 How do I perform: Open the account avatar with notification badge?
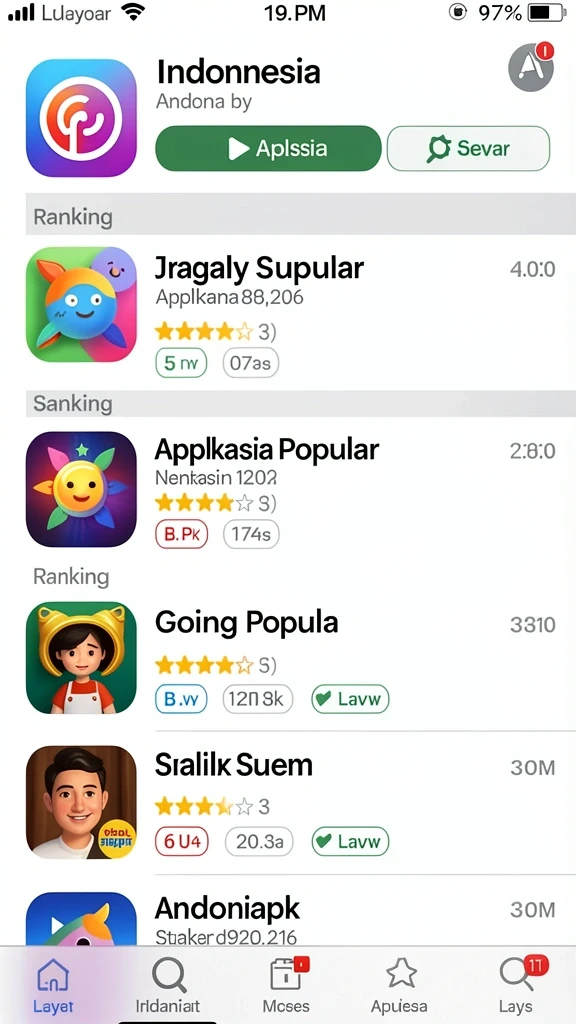(530, 68)
